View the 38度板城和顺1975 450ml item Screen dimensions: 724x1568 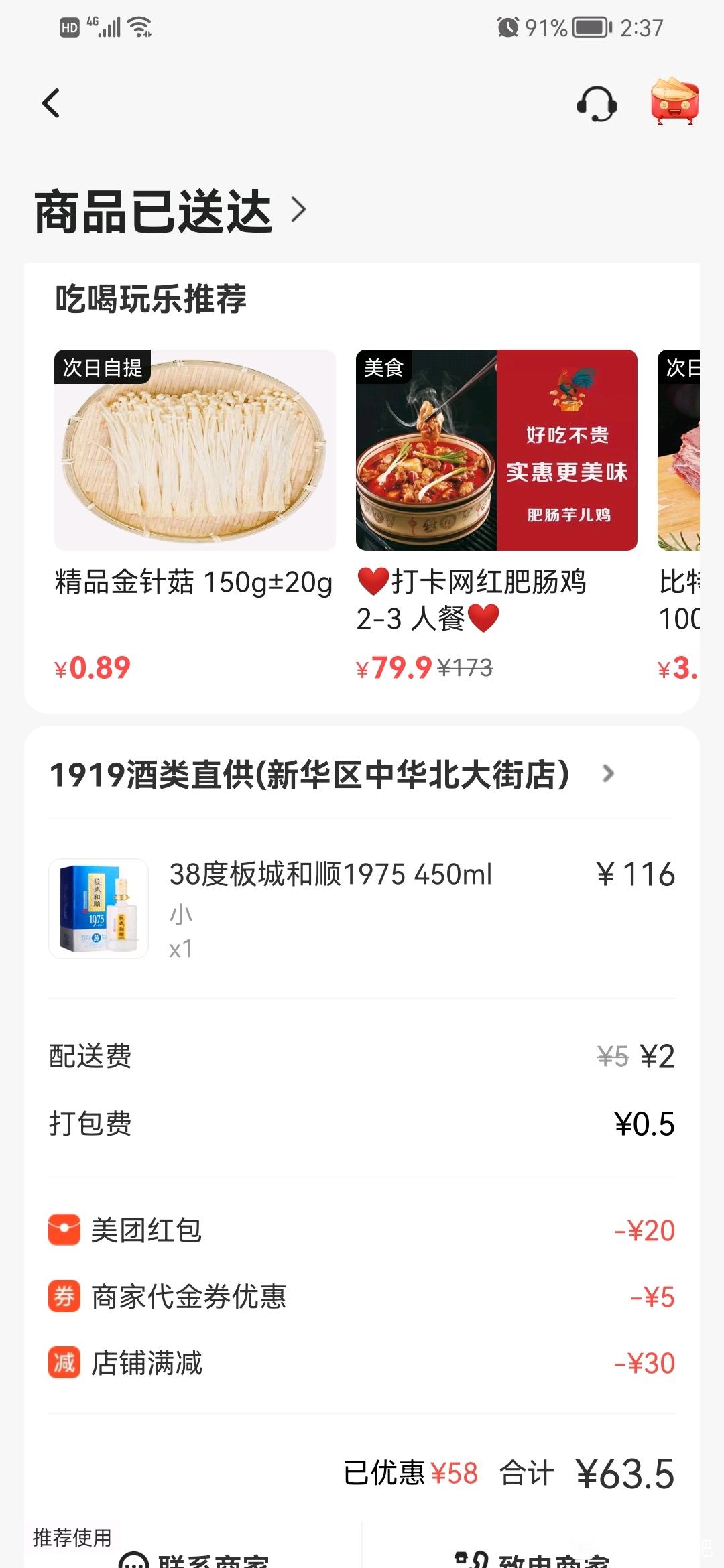[x=362, y=908]
